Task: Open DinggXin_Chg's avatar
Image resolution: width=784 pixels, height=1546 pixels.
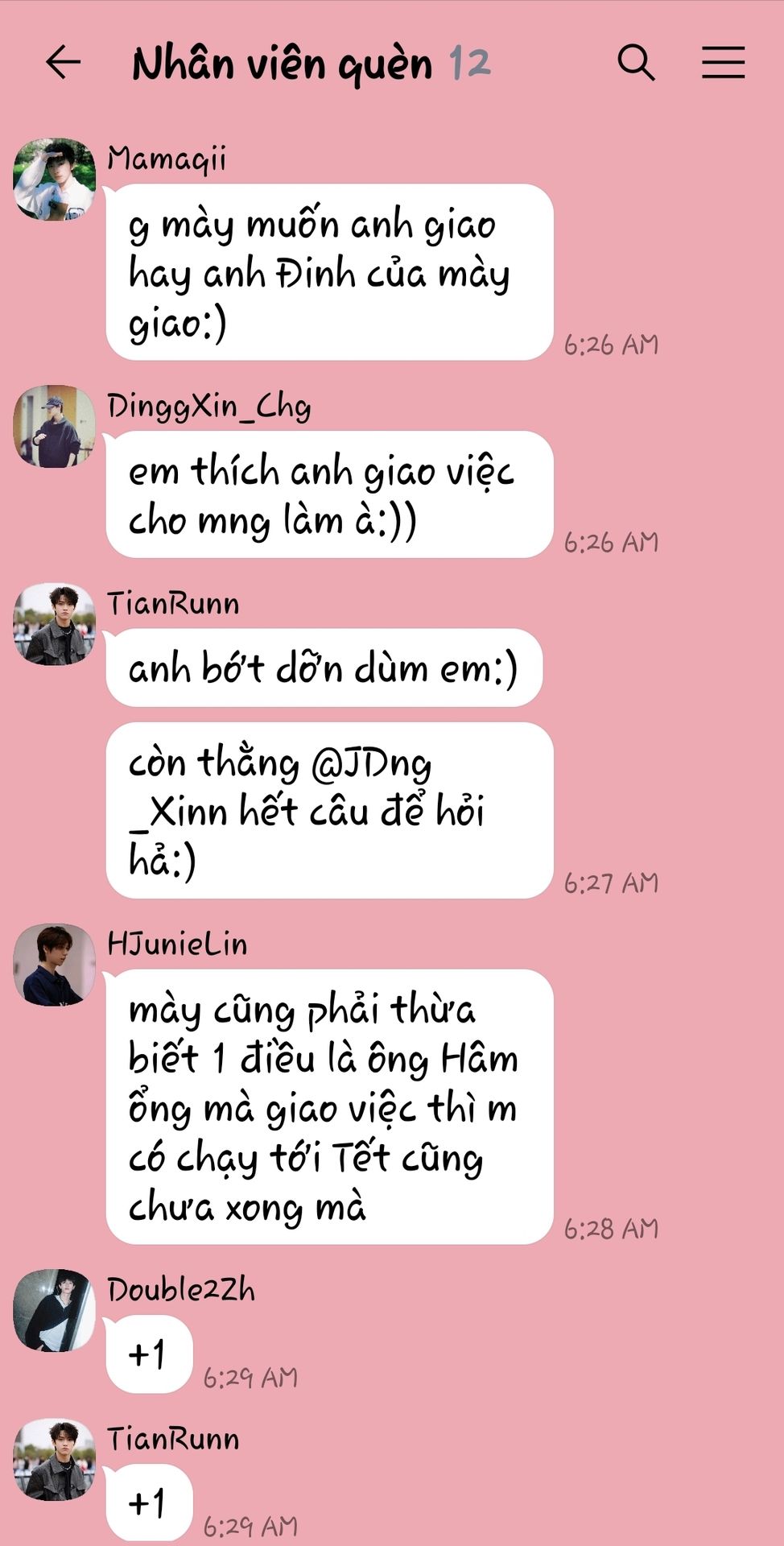Action: click(54, 426)
